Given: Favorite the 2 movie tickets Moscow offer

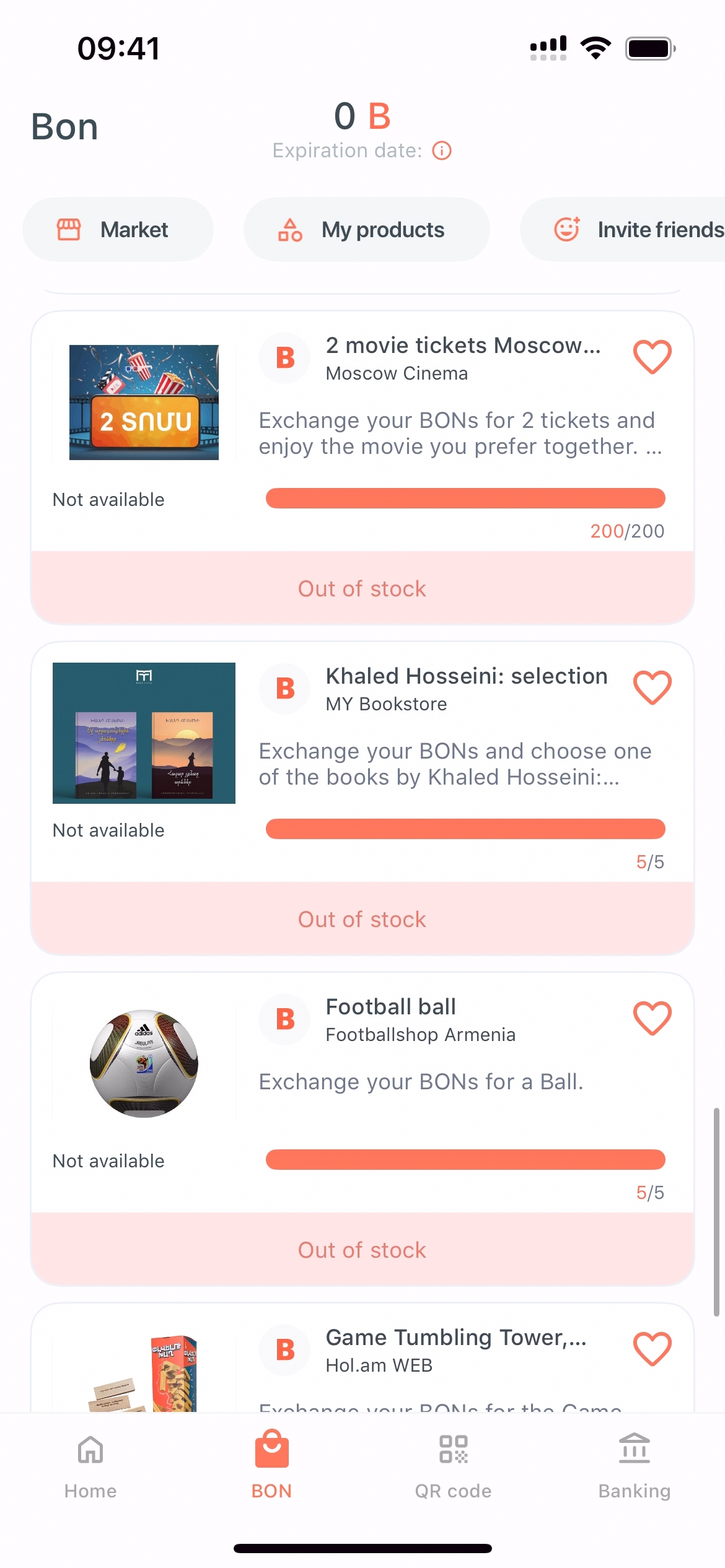Looking at the screenshot, I should coord(652,357).
